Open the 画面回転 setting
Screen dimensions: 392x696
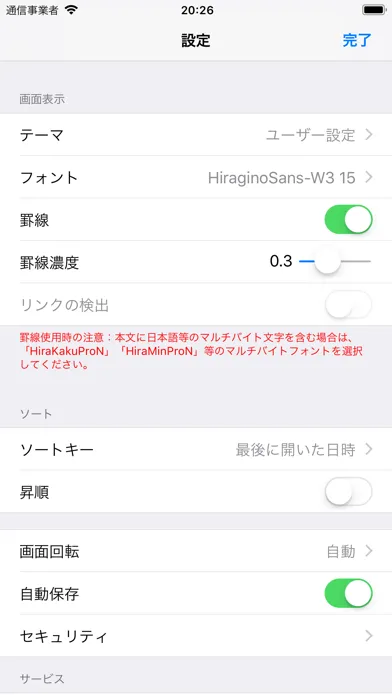pos(196,551)
